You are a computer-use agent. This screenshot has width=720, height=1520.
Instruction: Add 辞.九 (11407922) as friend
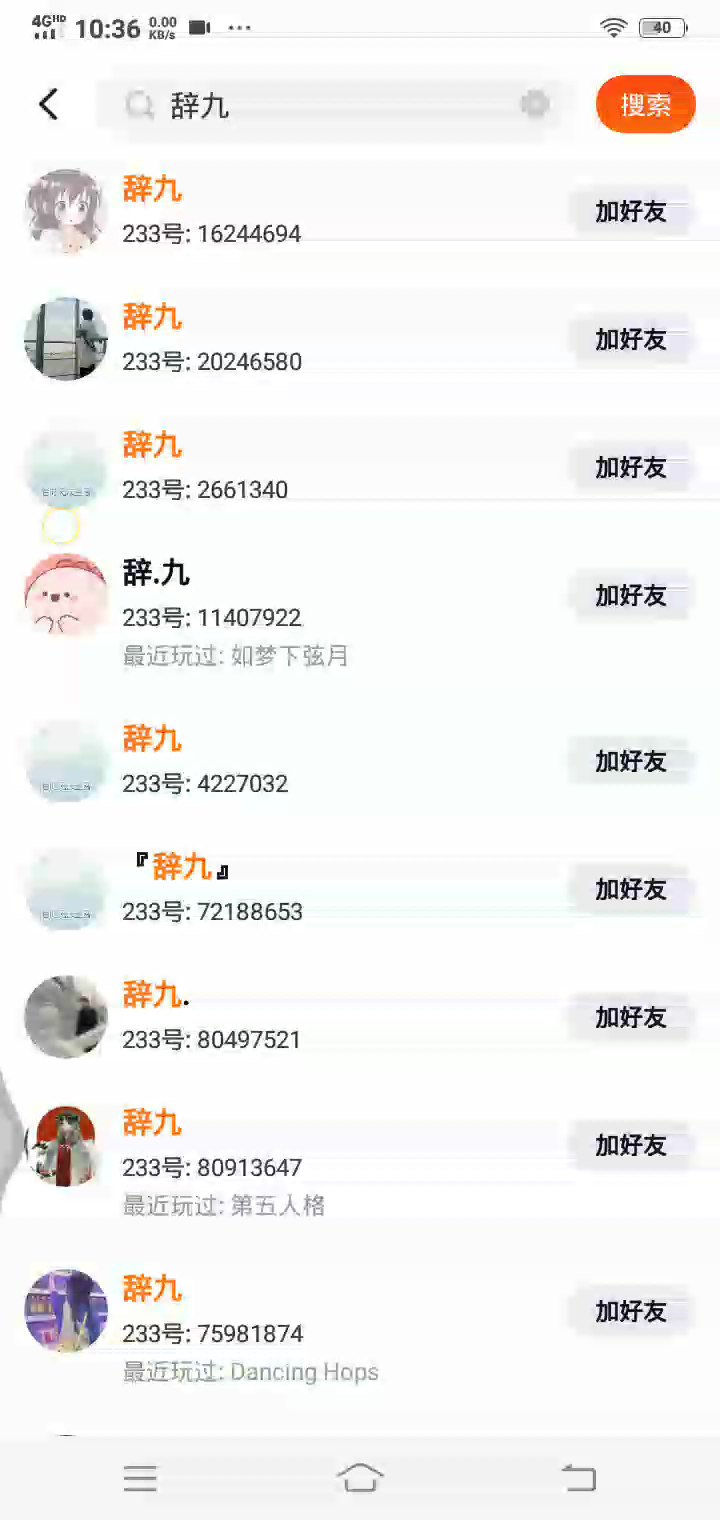[x=630, y=596]
